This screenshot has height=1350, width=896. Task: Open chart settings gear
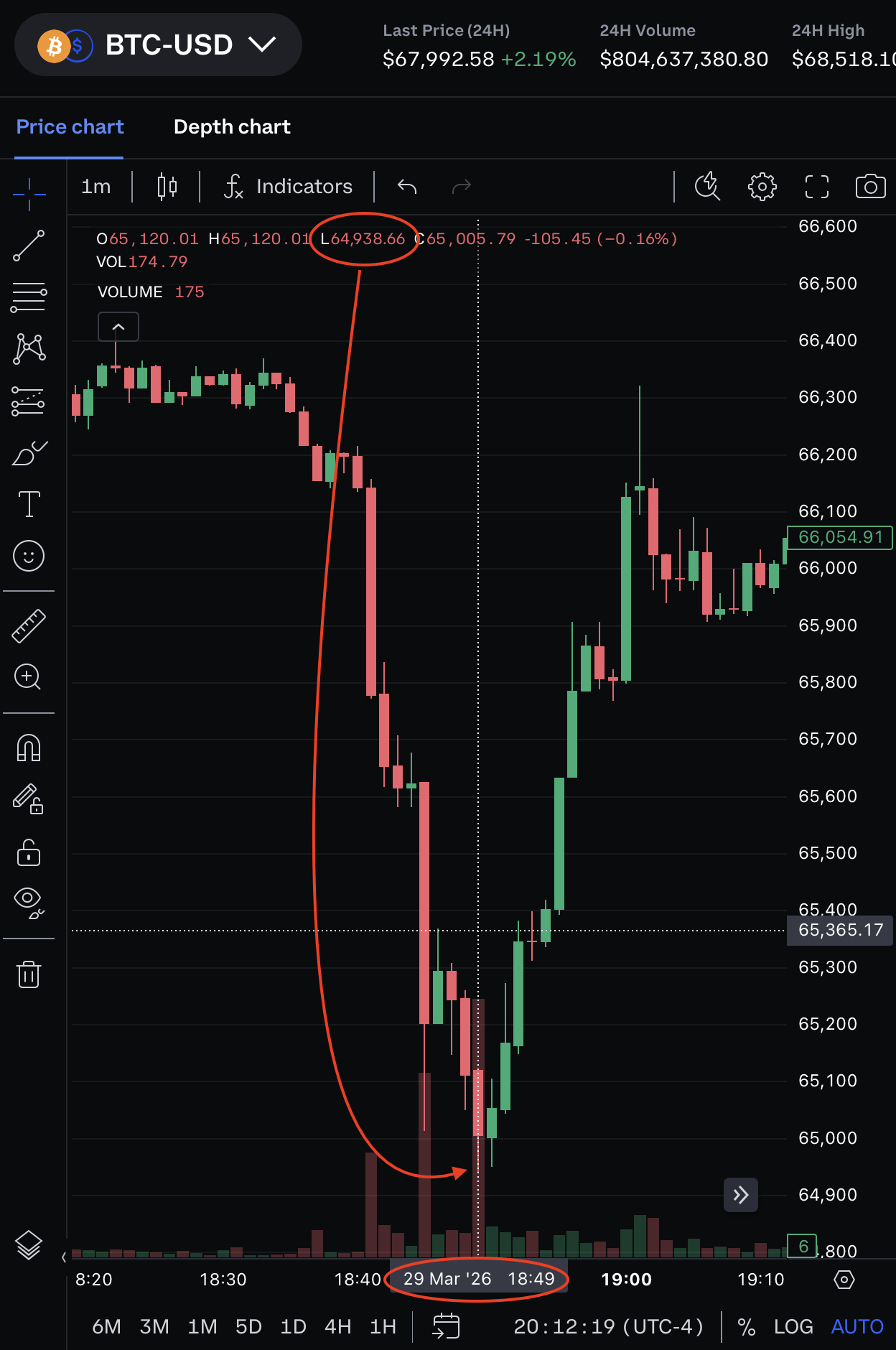[762, 187]
